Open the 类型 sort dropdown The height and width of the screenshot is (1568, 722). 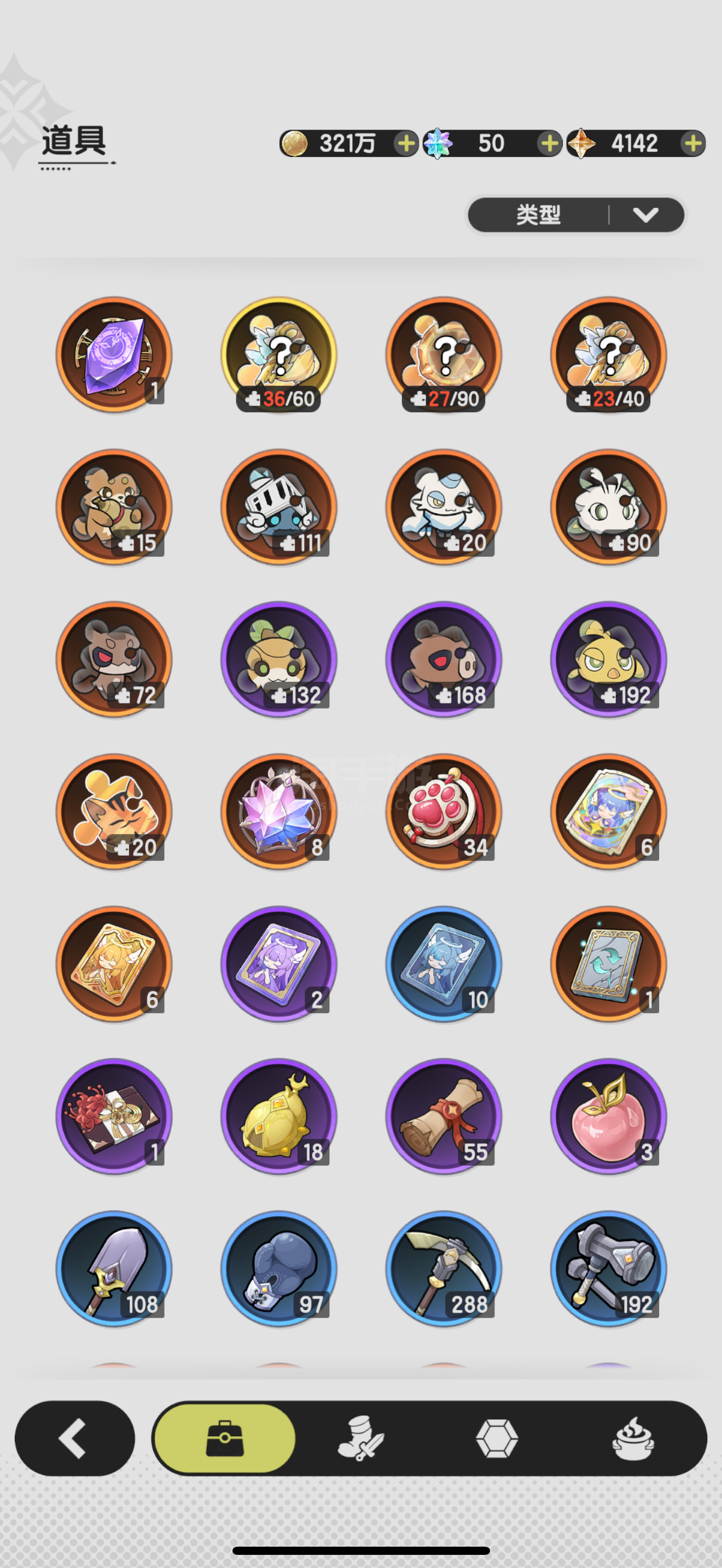576,215
